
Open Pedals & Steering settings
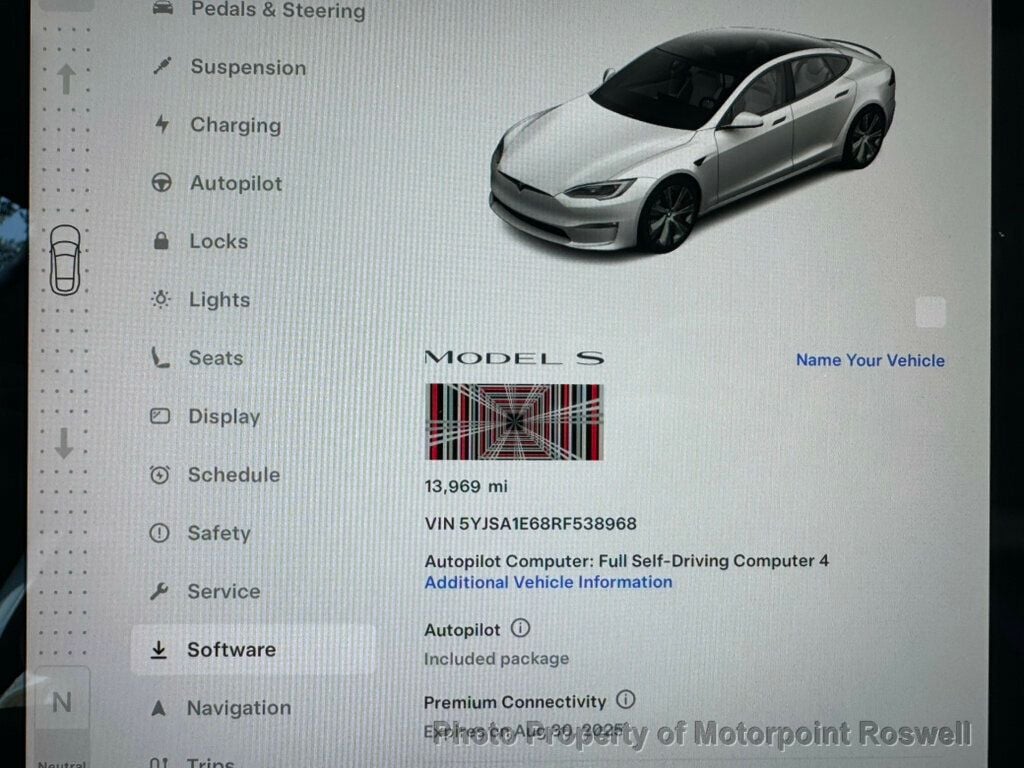(x=277, y=12)
